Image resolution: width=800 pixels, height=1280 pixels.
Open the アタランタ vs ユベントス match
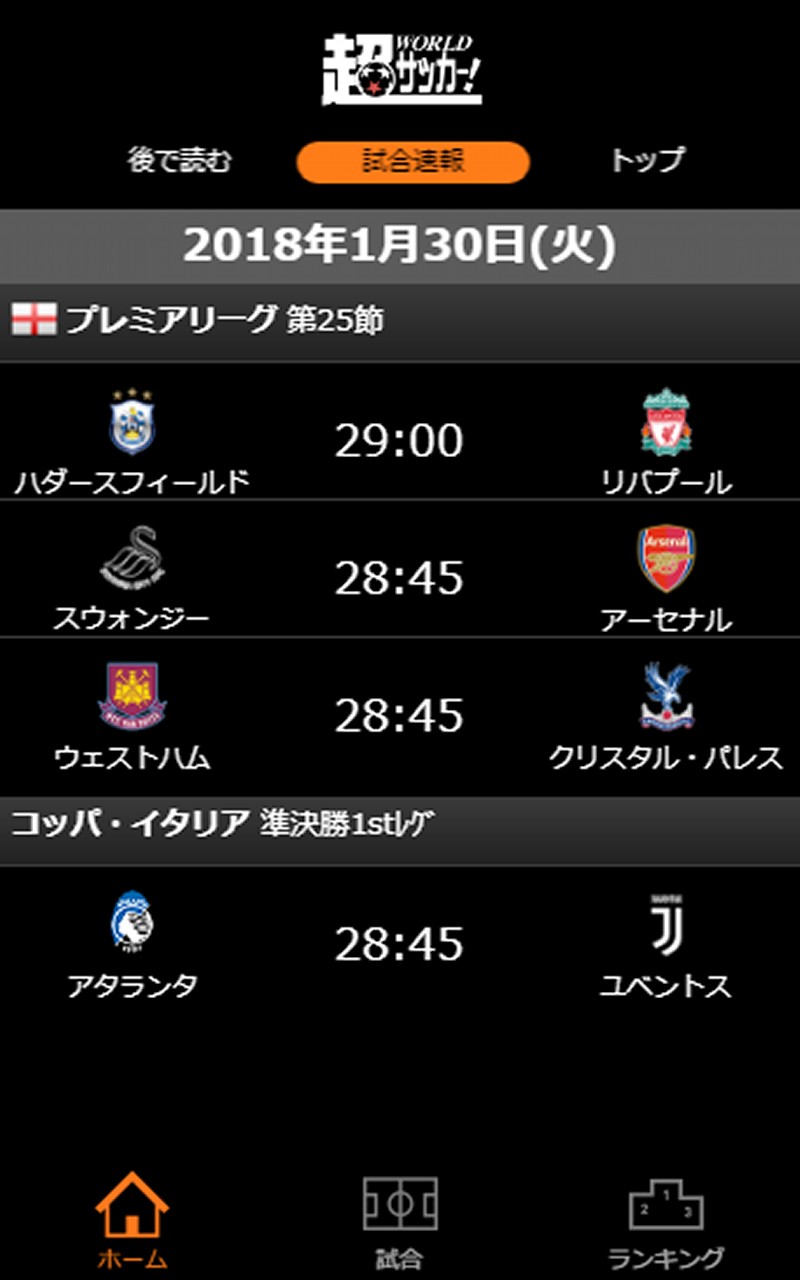[x=399, y=944]
